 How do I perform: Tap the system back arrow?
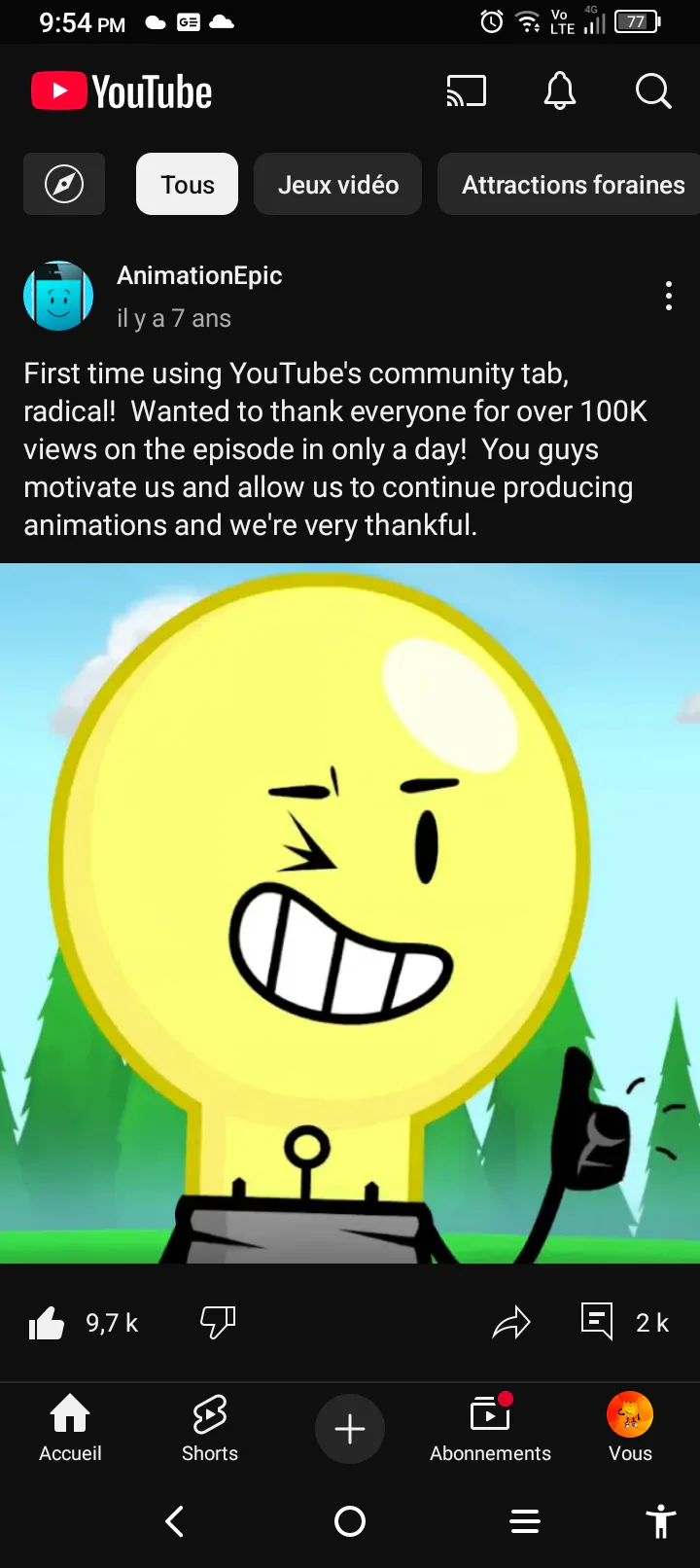175,1521
